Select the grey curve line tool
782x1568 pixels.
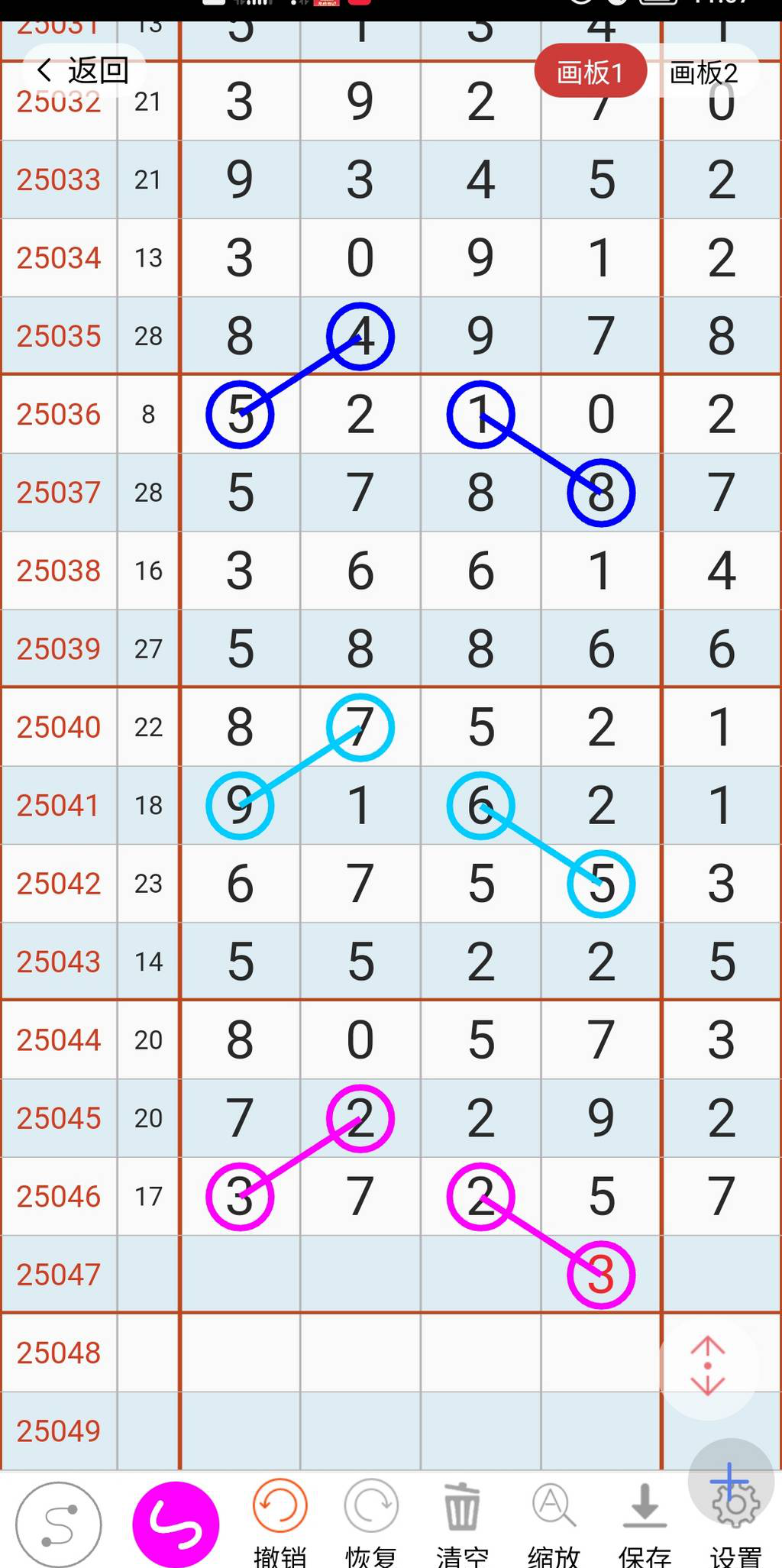(x=59, y=1524)
